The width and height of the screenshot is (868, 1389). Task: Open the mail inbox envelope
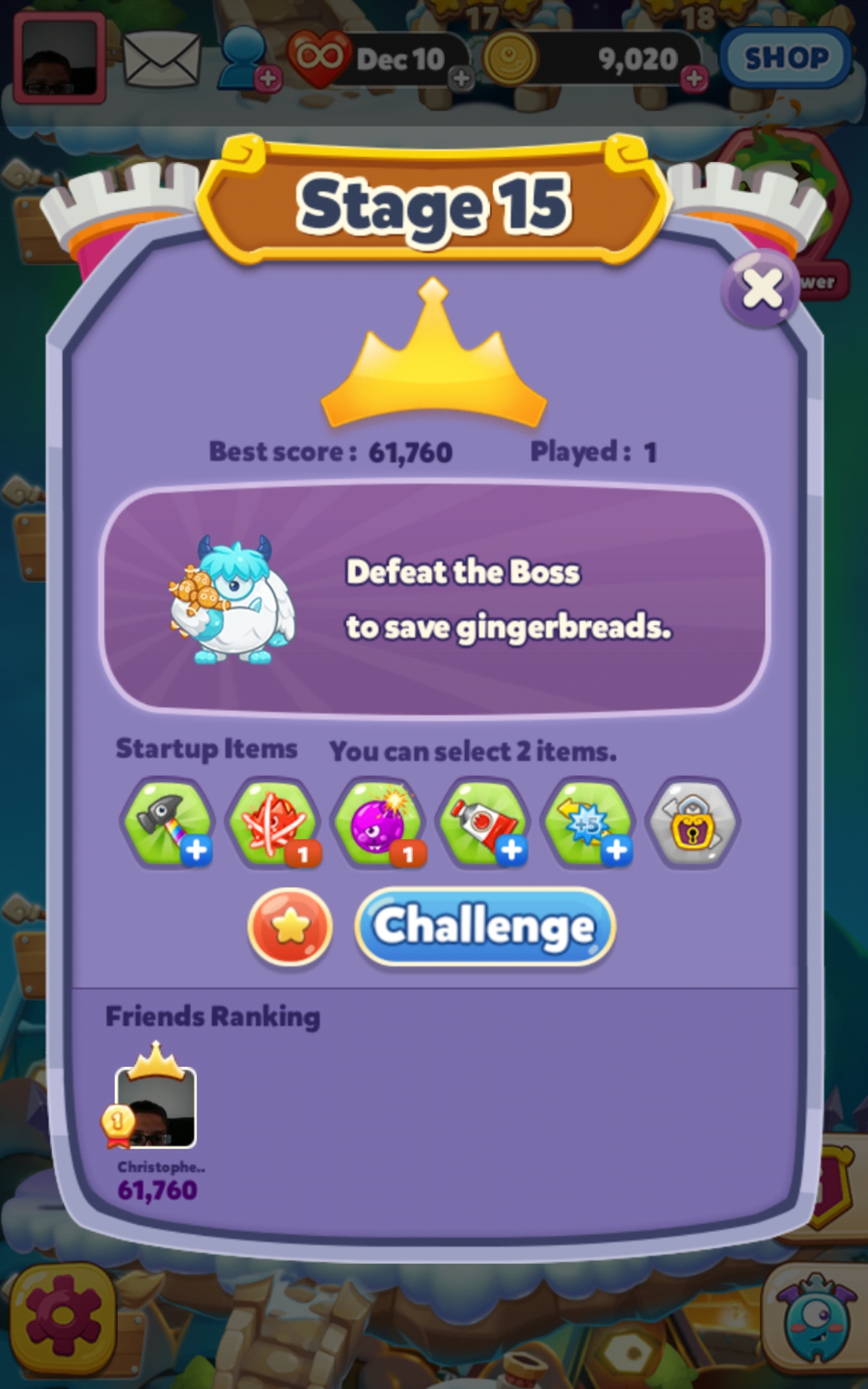coord(161,59)
